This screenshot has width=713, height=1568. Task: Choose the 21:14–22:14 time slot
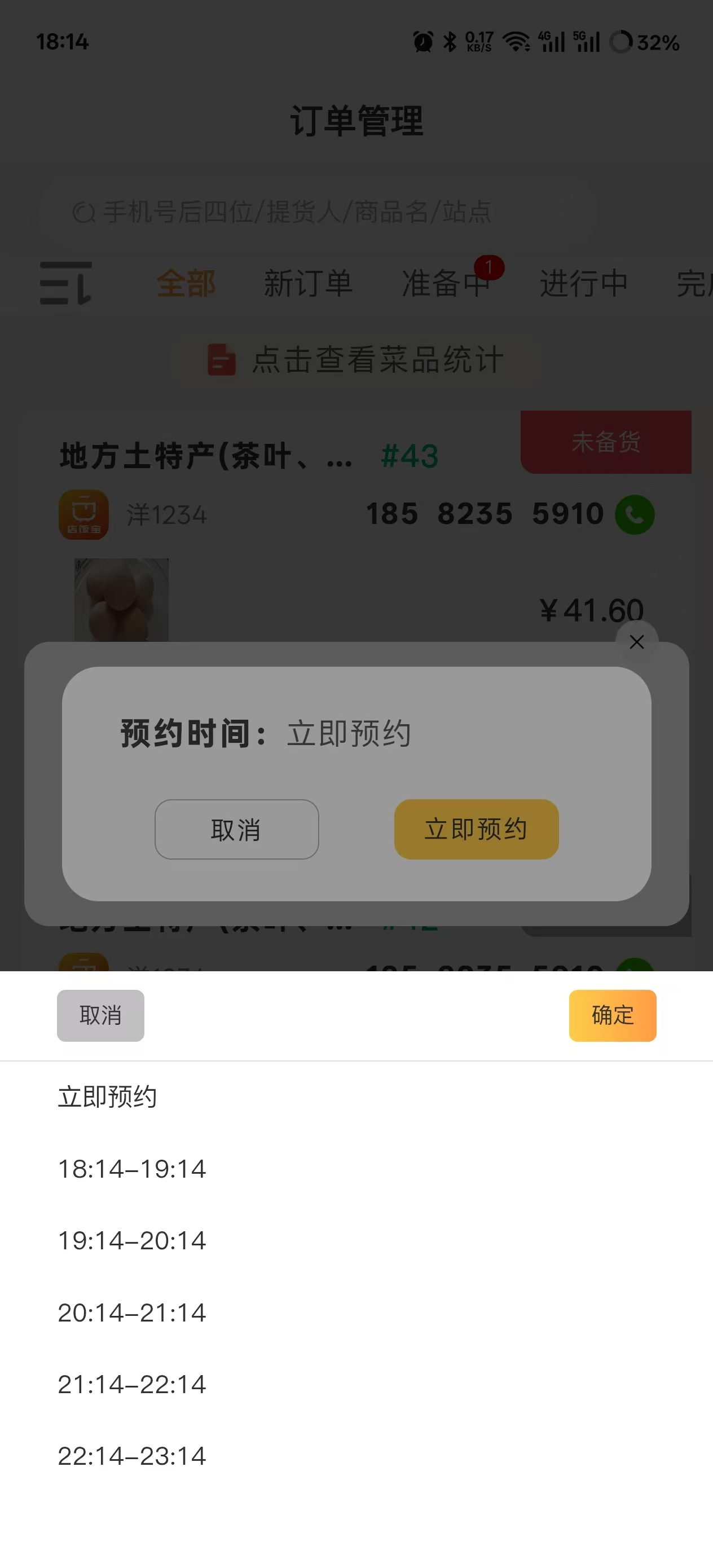pos(132,1385)
